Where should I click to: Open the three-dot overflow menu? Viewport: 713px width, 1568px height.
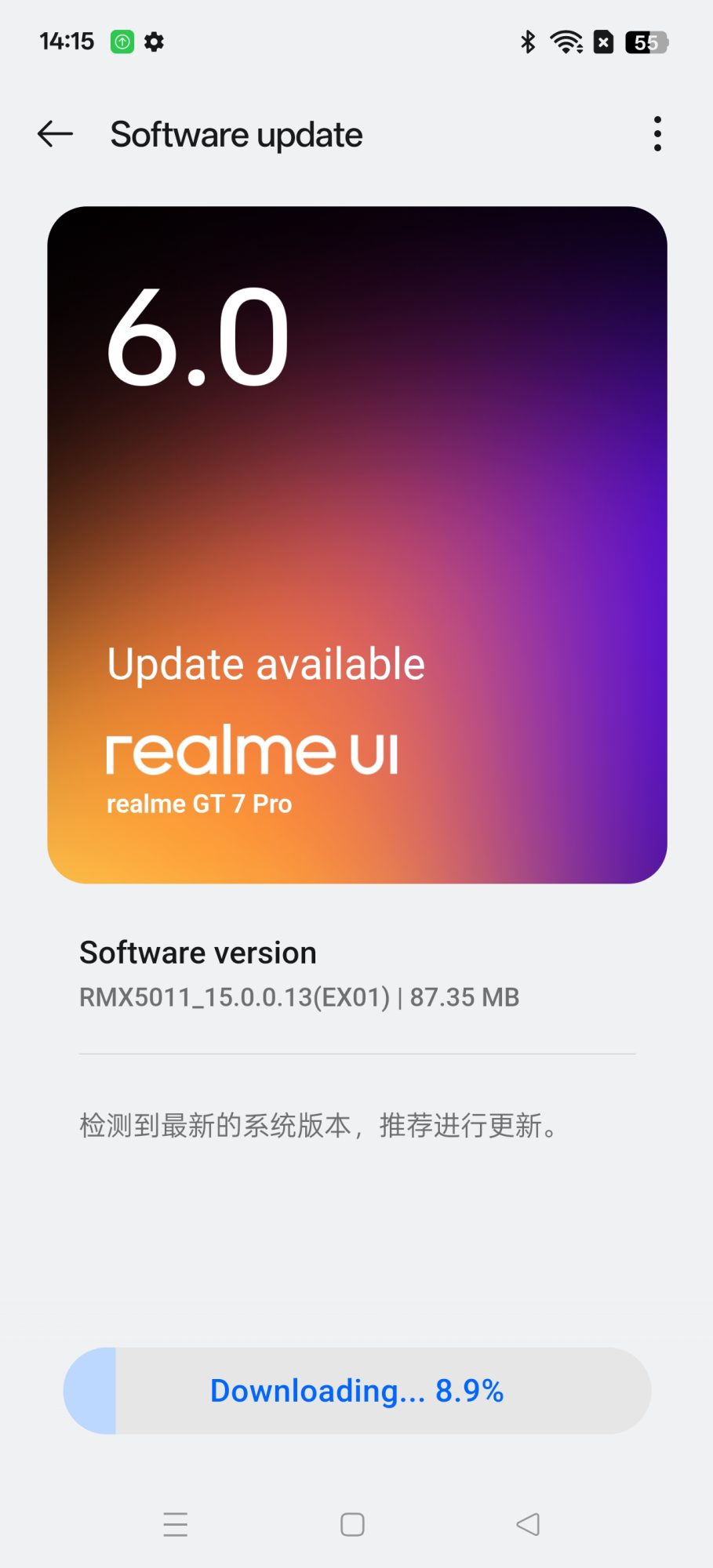pos(657,134)
